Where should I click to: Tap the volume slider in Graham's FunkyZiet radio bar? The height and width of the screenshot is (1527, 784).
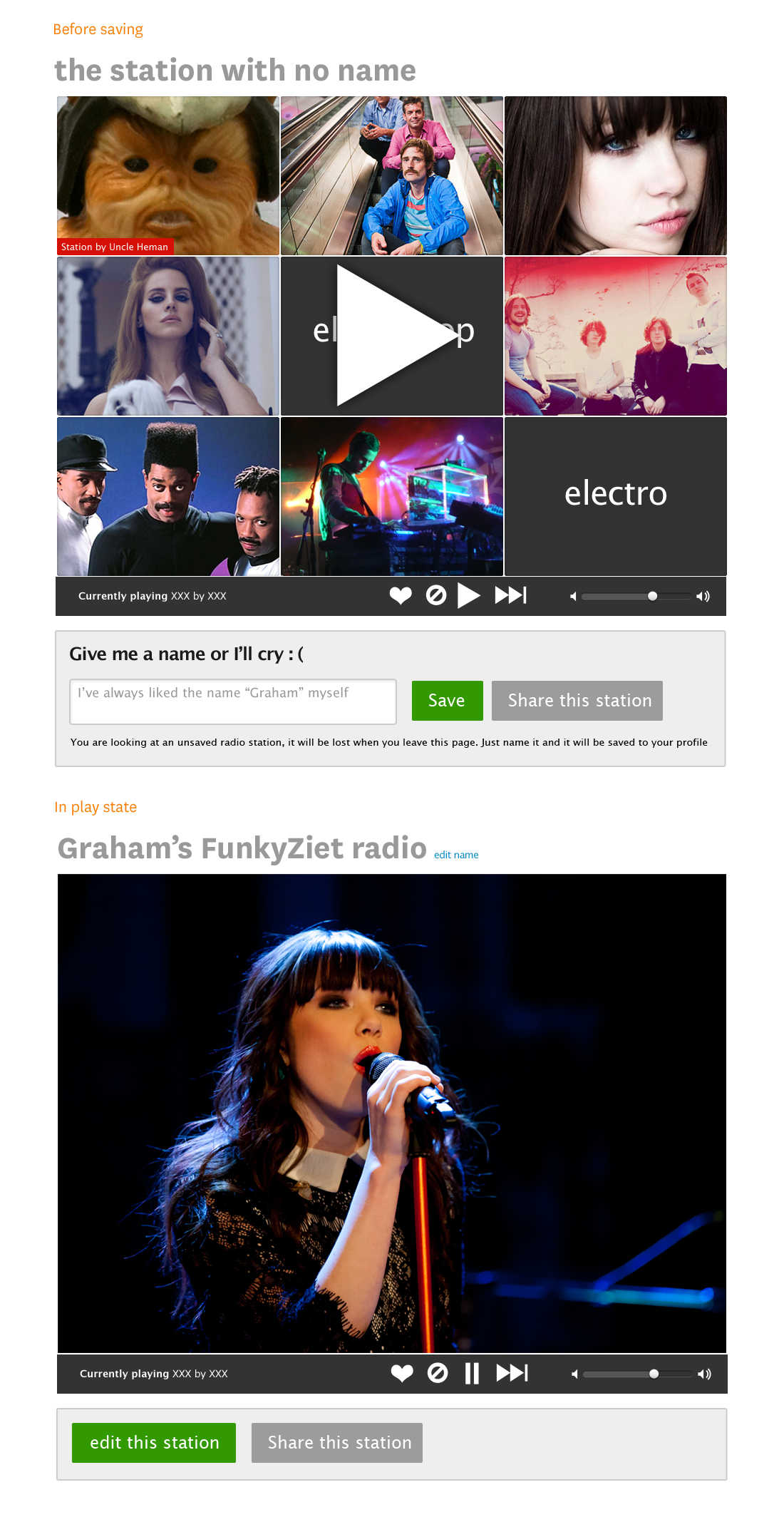click(x=637, y=1374)
